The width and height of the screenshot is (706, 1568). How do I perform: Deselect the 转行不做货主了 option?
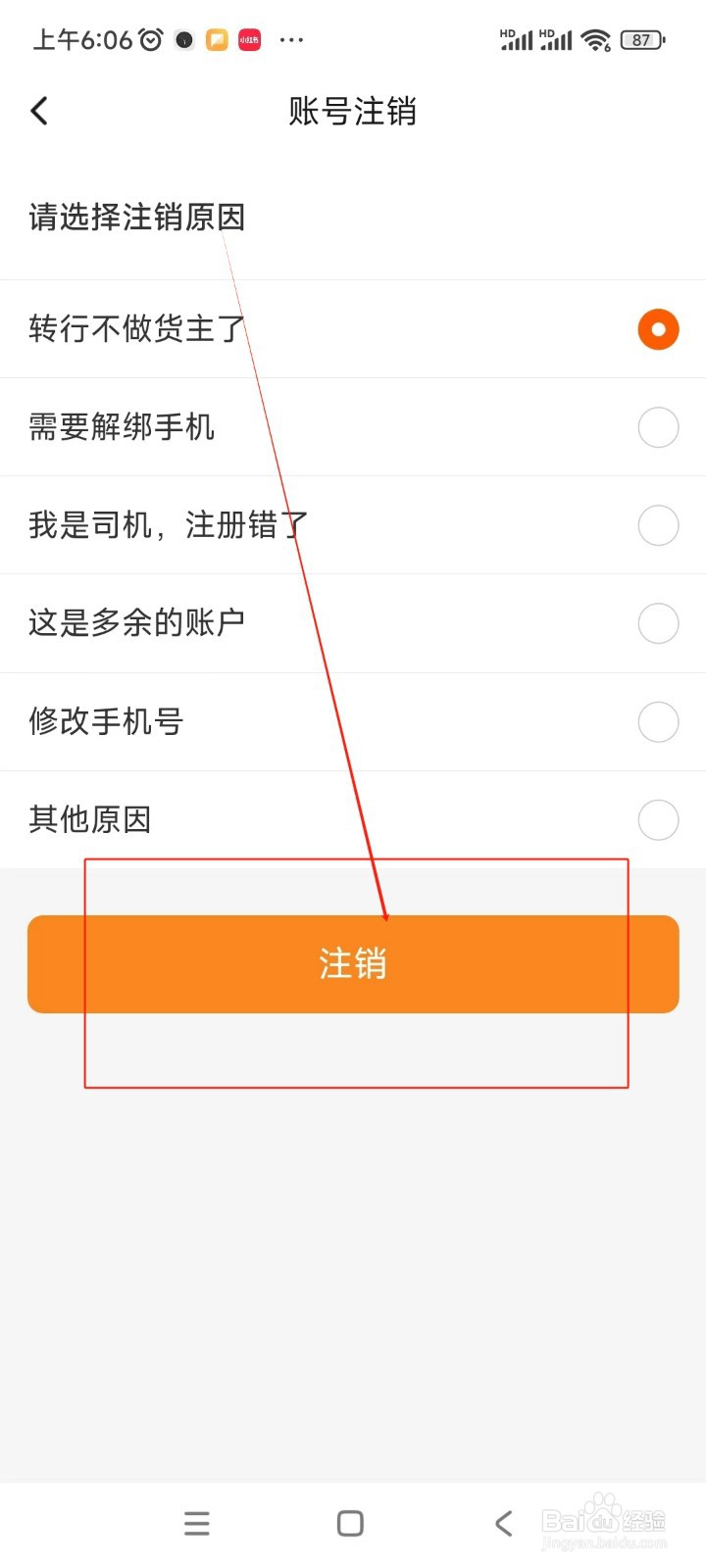[x=658, y=329]
